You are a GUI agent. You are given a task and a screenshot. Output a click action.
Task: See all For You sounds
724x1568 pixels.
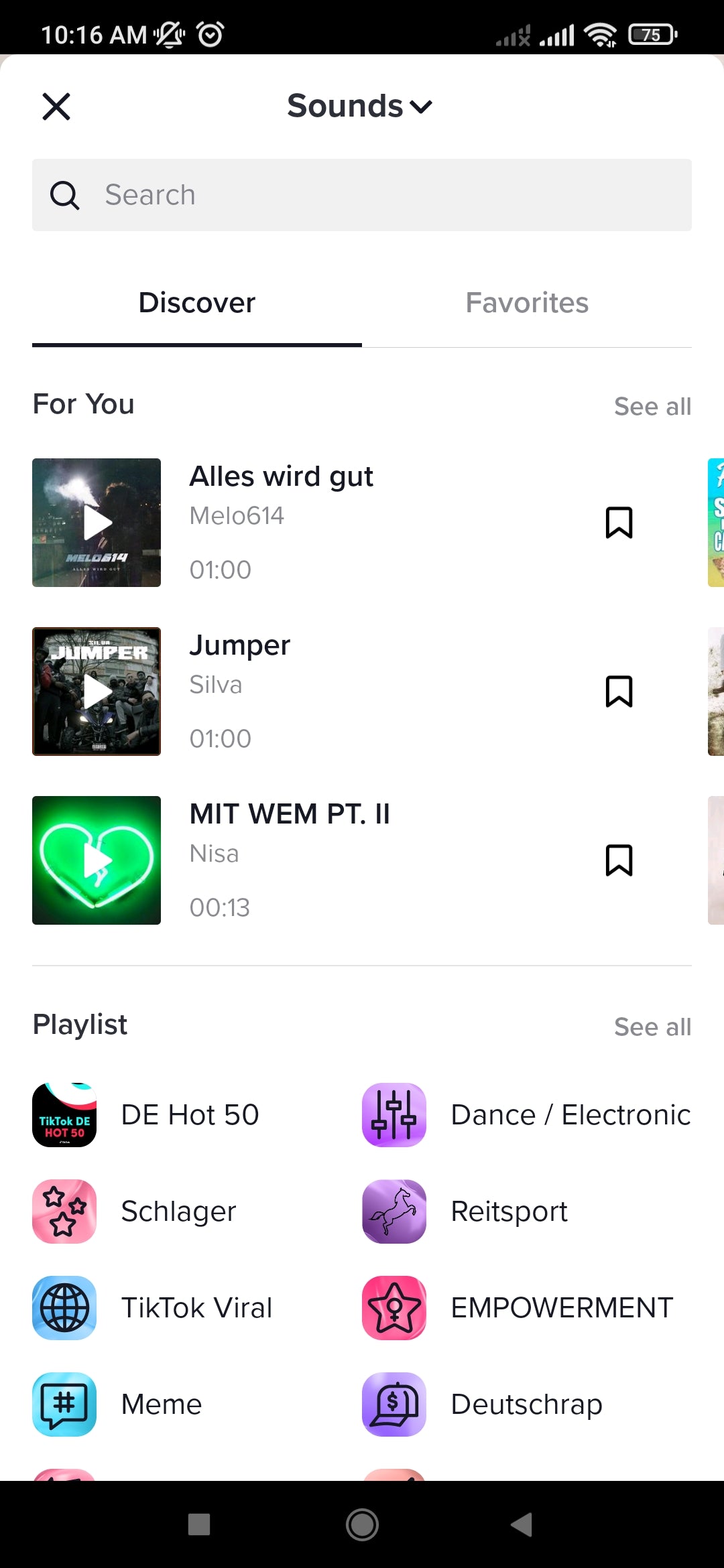(x=652, y=407)
